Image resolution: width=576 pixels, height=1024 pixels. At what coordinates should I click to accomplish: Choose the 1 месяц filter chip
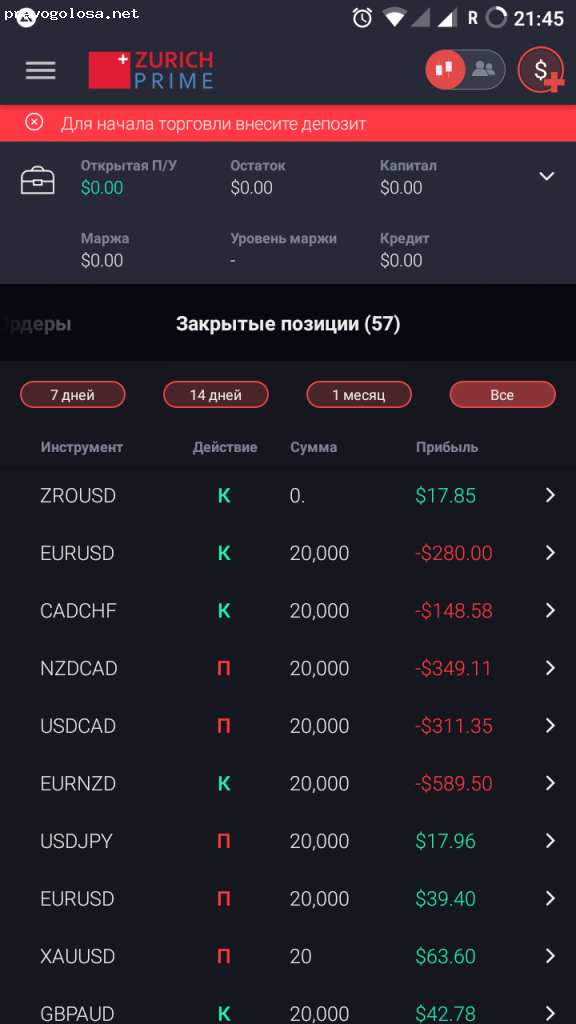point(359,394)
